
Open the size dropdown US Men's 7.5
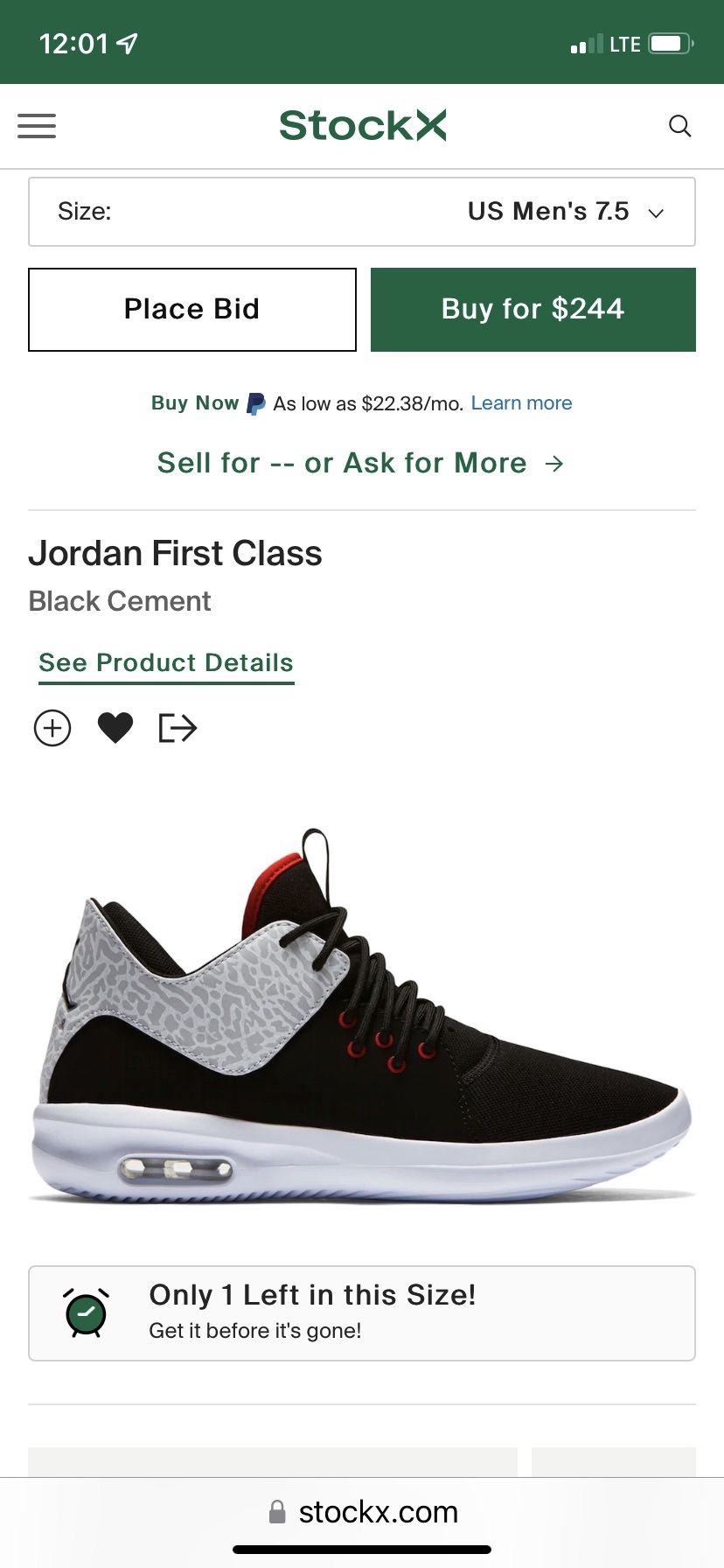click(x=362, y=212)
